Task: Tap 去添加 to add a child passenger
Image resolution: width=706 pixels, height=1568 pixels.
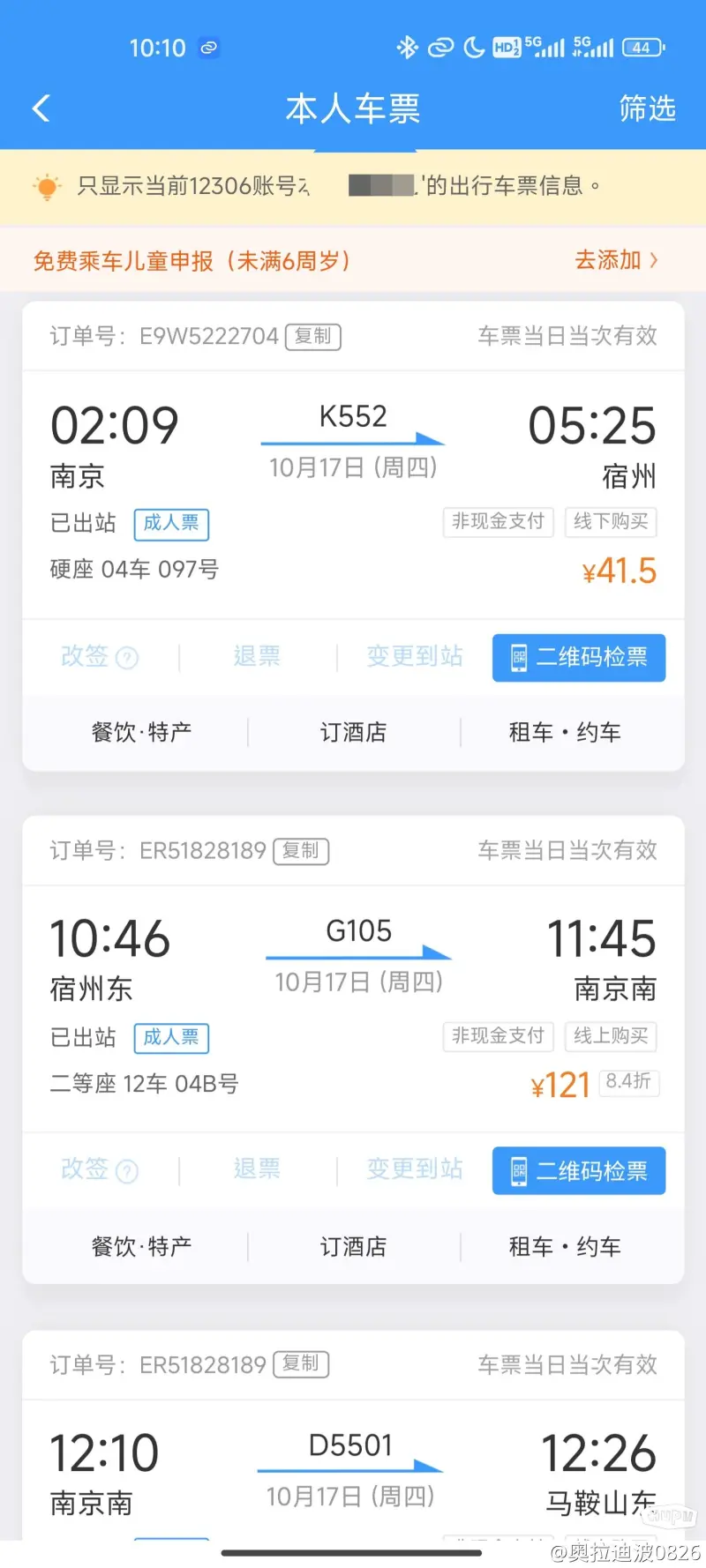Action: (x=616, y=260)
